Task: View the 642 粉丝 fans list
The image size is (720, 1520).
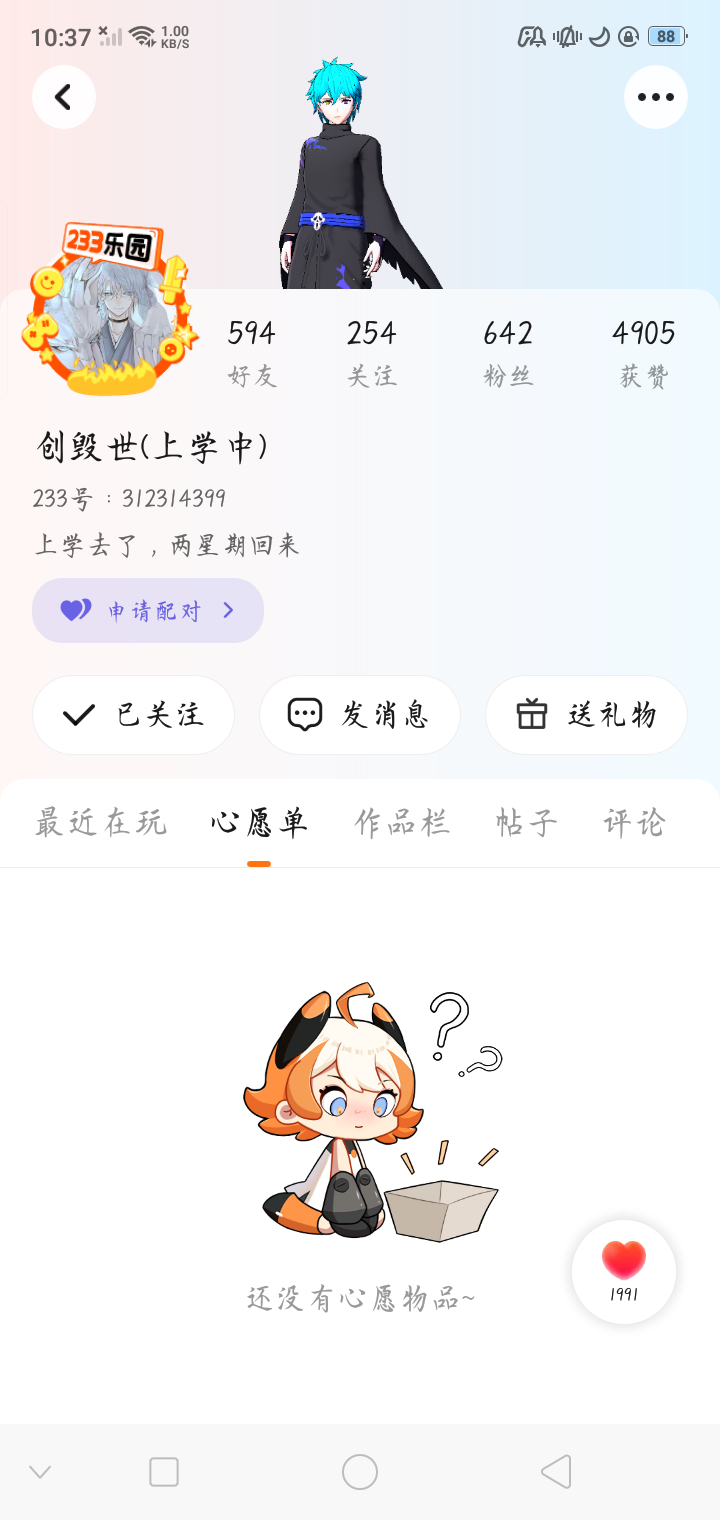Action: point(508,352)
